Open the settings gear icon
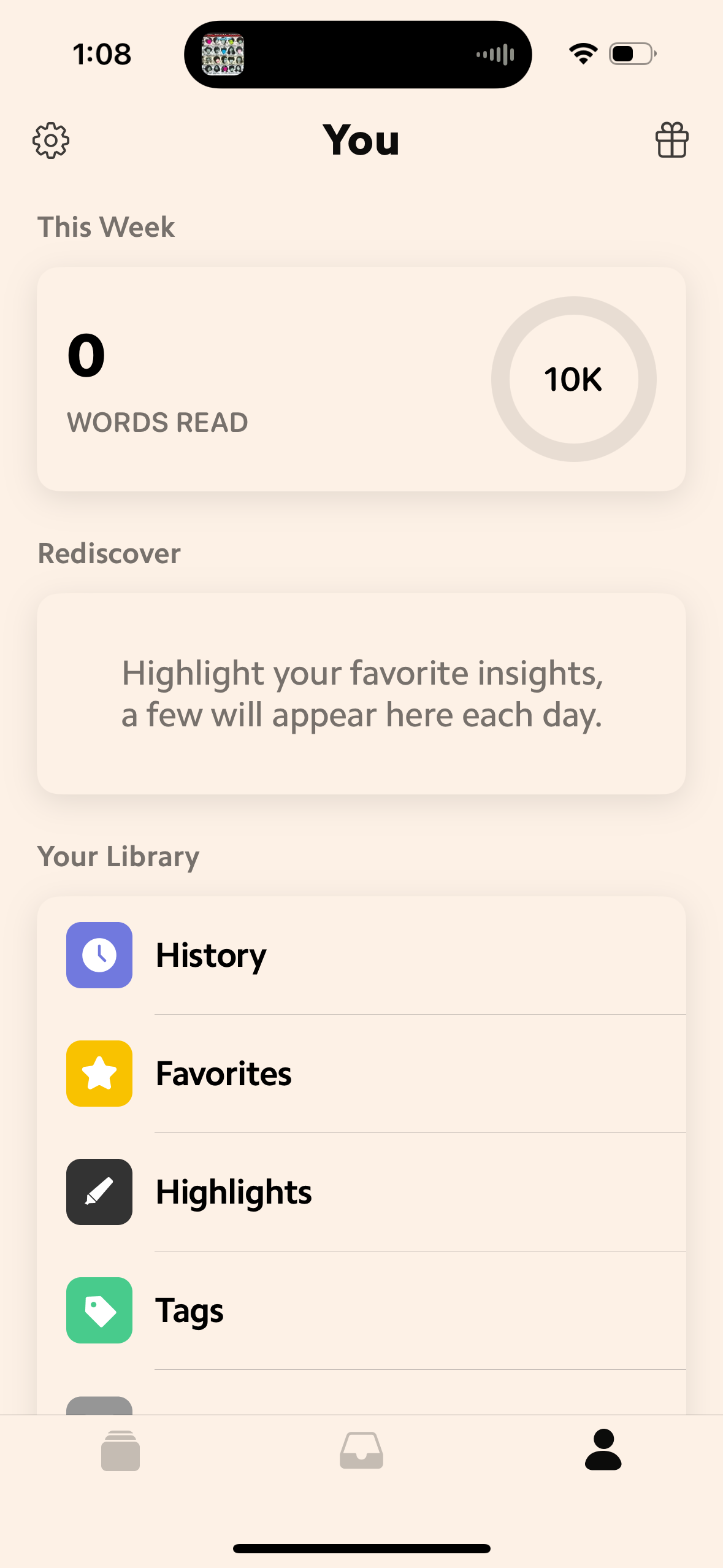The height and width of the screenshot is (1568, 723). (51, 140)
